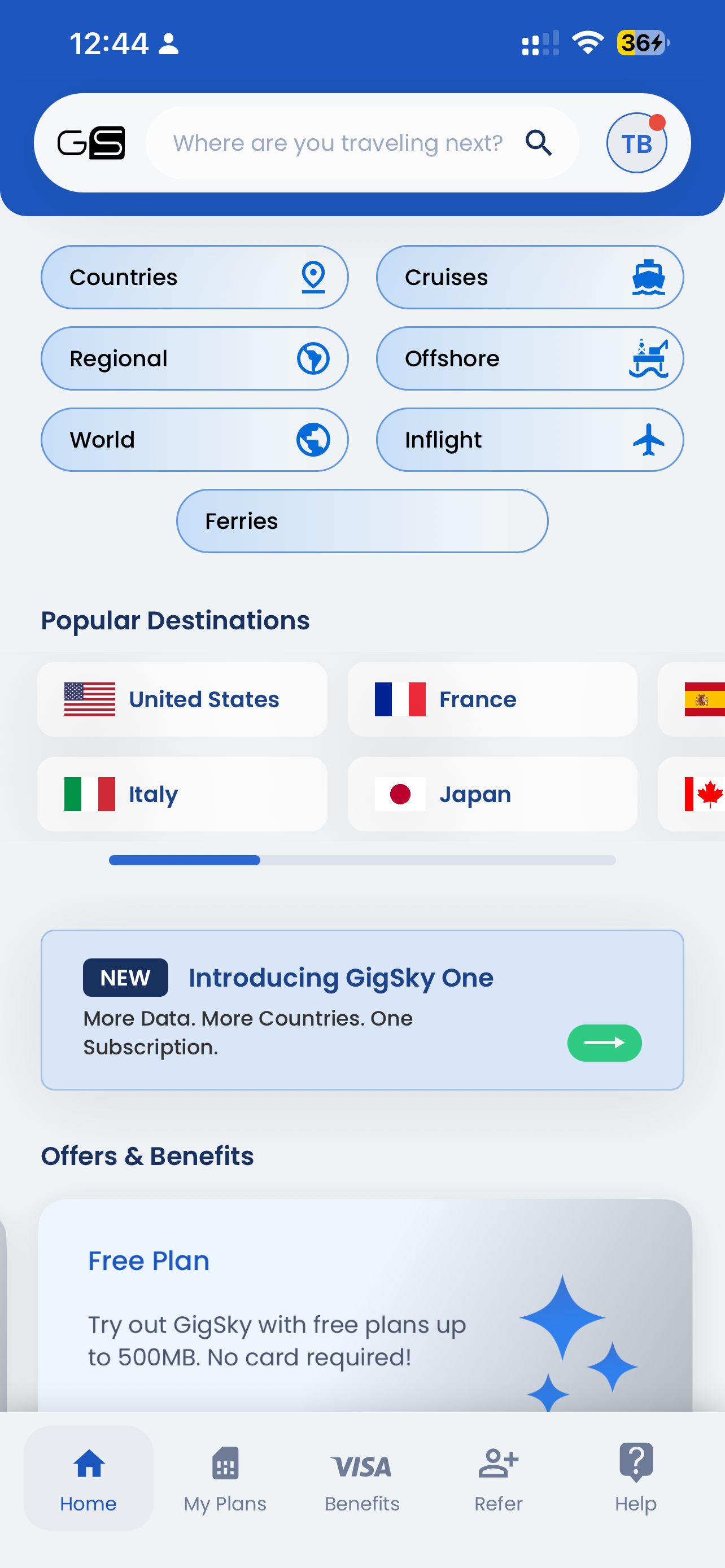This screenshot has width=725, height=1568.
Task: Tap the progress bar below Popular Destinations
Action: click(x=361, y=860)
